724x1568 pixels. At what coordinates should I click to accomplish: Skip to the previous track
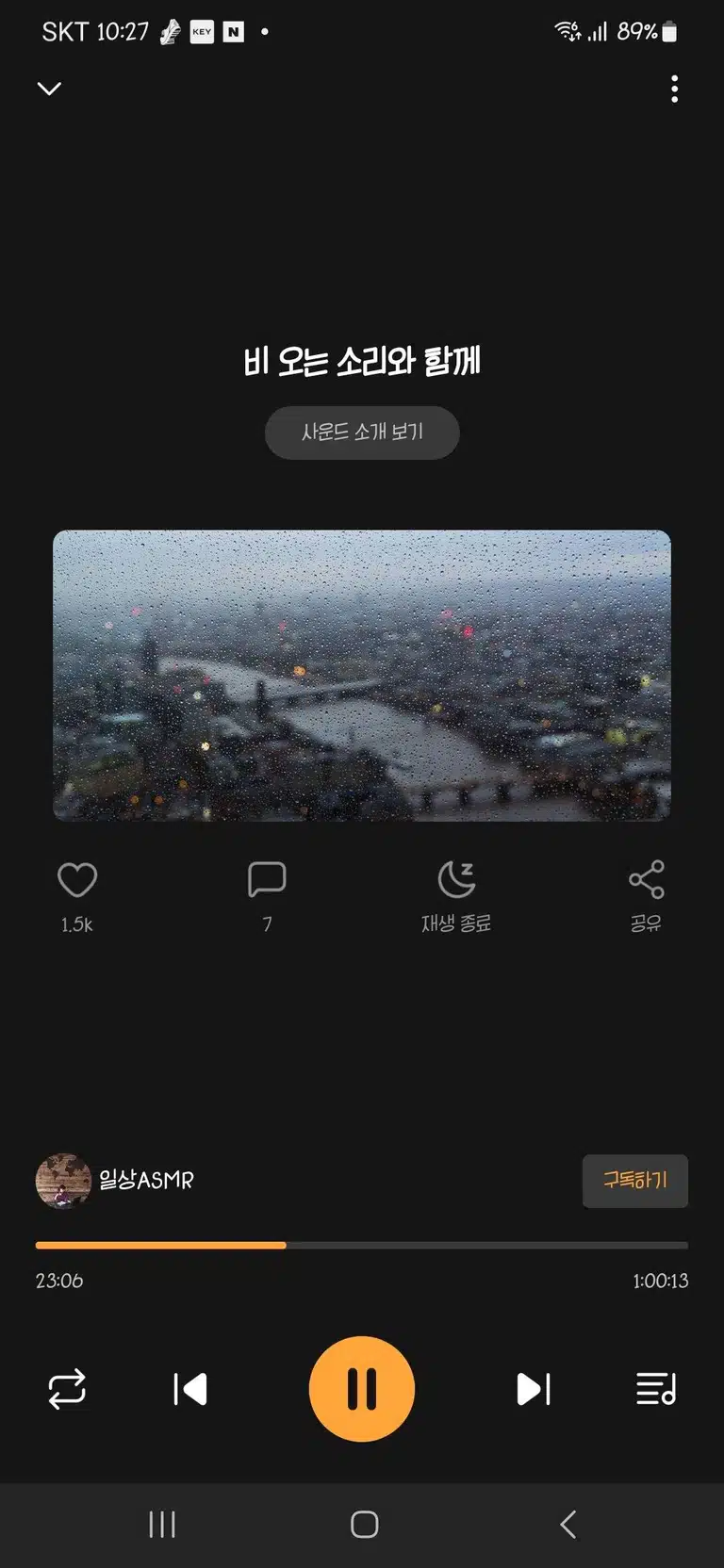(x=190, y=1389)
